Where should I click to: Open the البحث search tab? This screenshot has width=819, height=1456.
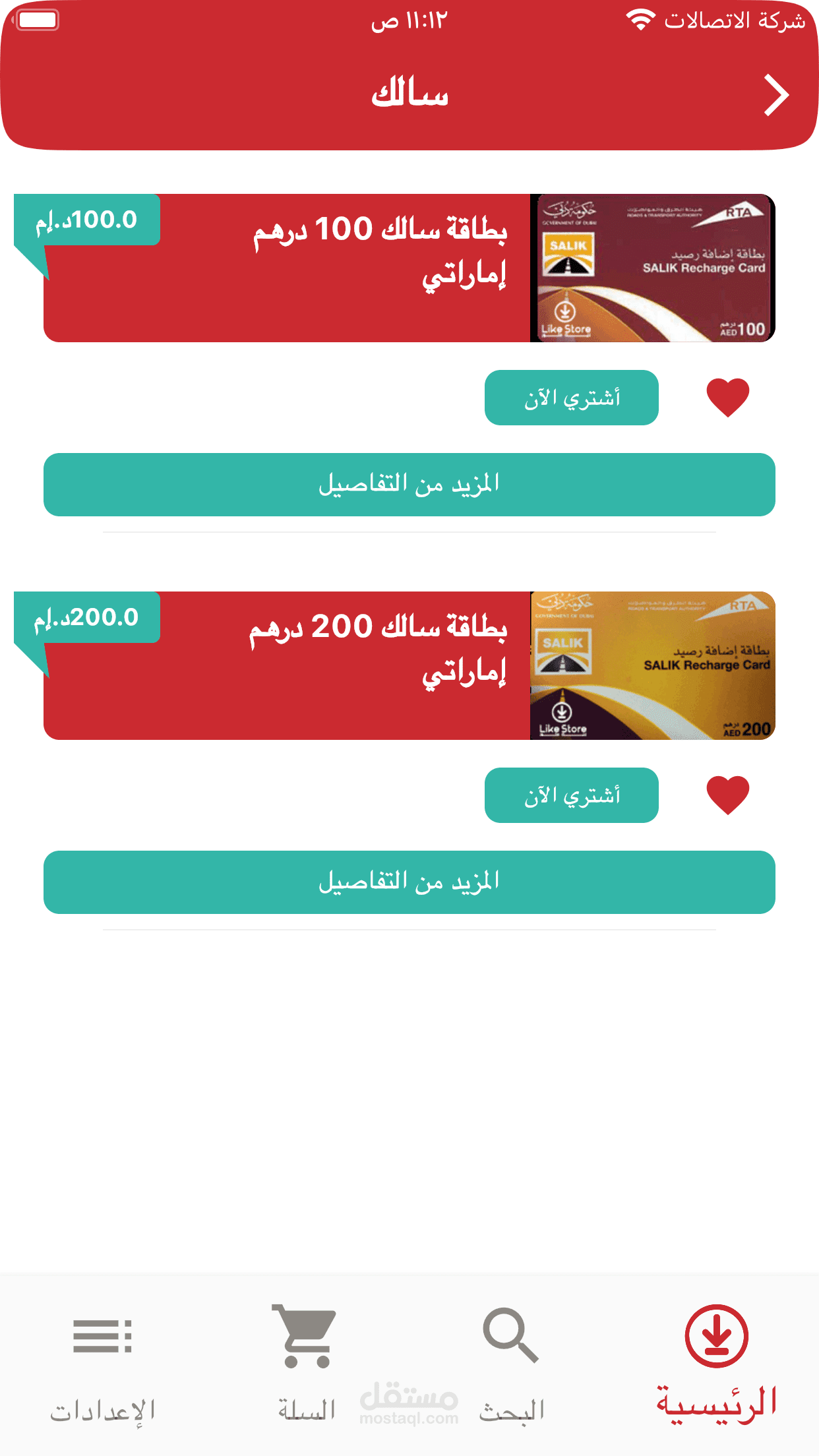(512, 1364)
